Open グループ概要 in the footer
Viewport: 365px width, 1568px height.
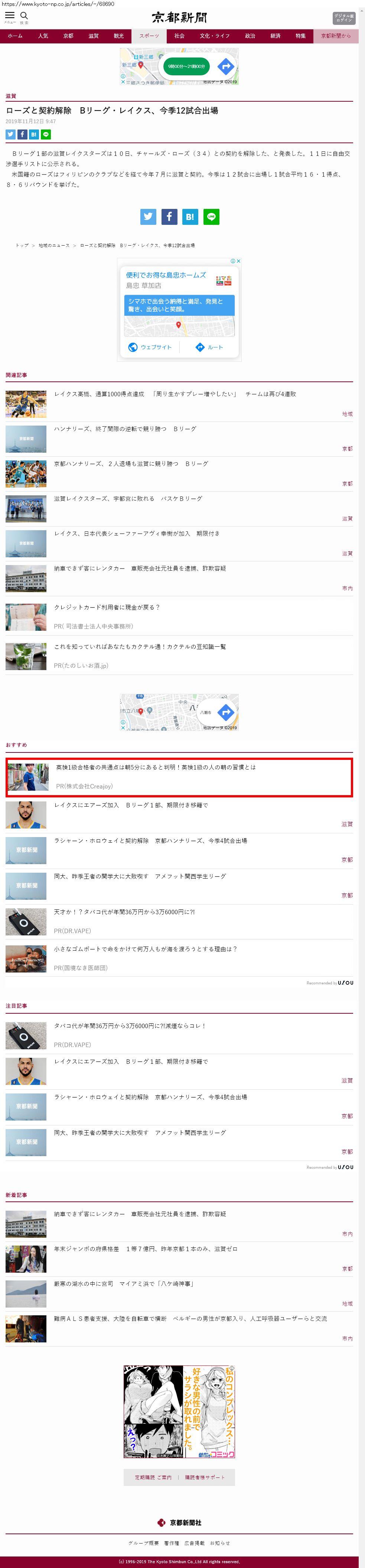143,1543
